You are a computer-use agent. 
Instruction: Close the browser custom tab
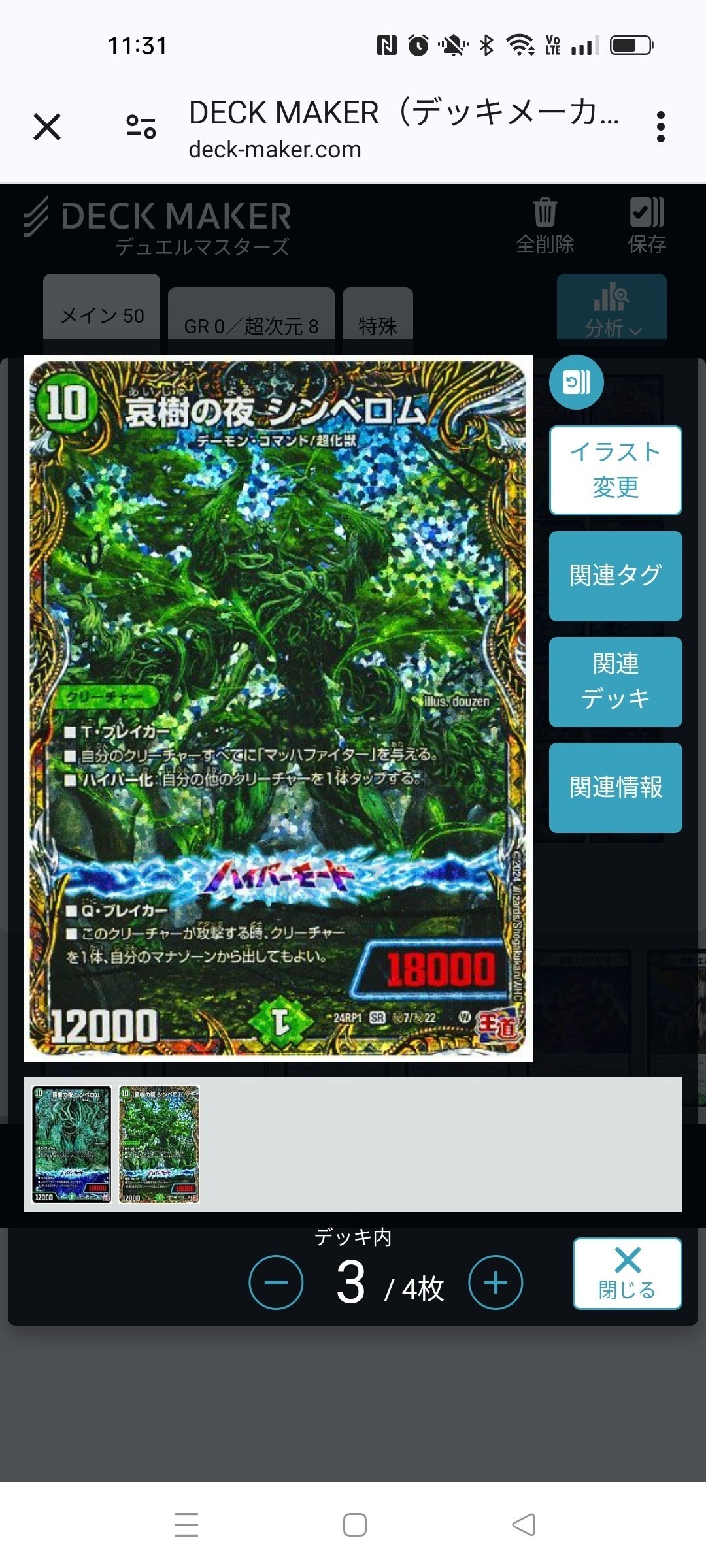[x=47, y=127]
